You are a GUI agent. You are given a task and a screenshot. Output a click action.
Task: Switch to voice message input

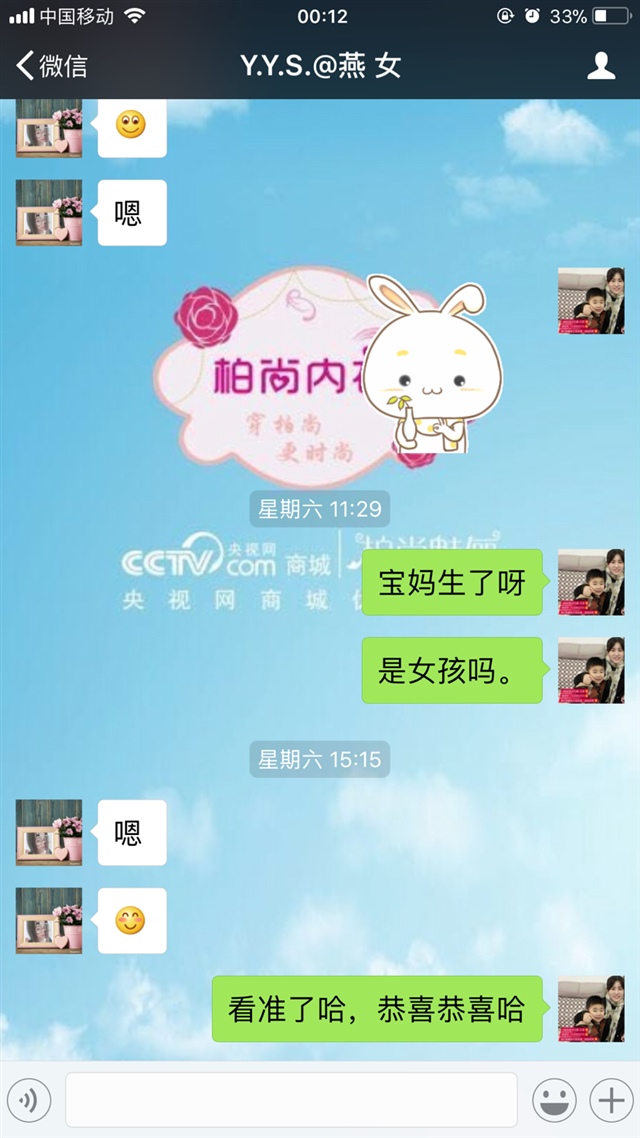[29, 1101]
